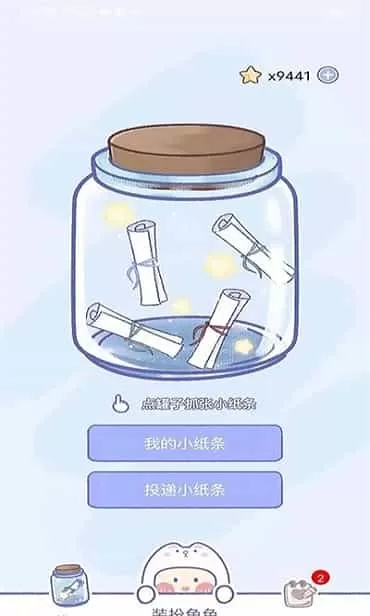Tap the 投递小纸条 button
Viewport: 370px width, 616px height.
point(185,490)
